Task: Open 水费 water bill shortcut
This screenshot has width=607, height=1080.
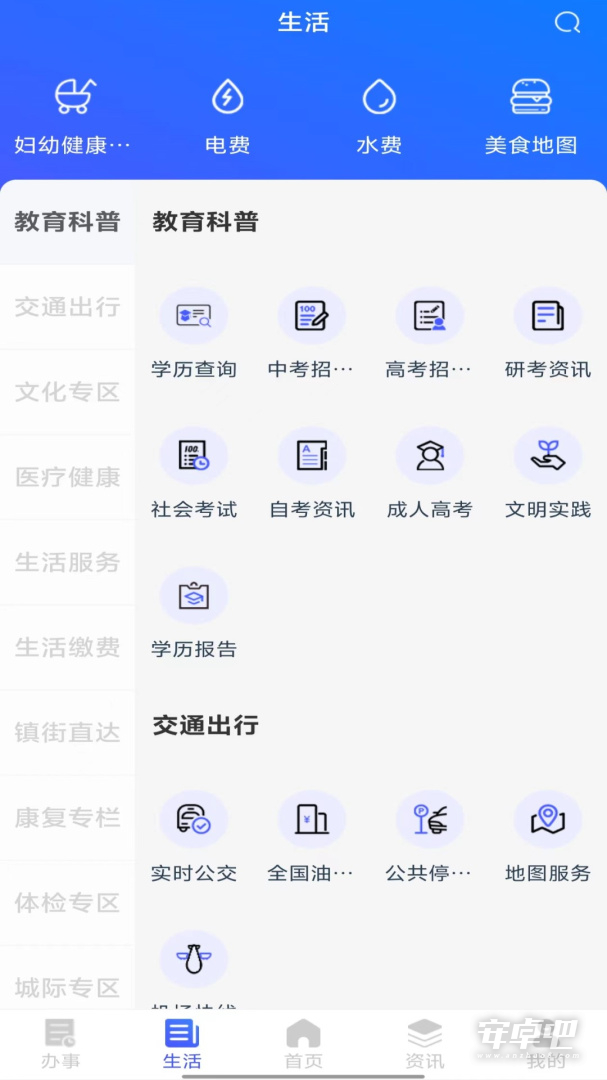Action: point(379,116)
